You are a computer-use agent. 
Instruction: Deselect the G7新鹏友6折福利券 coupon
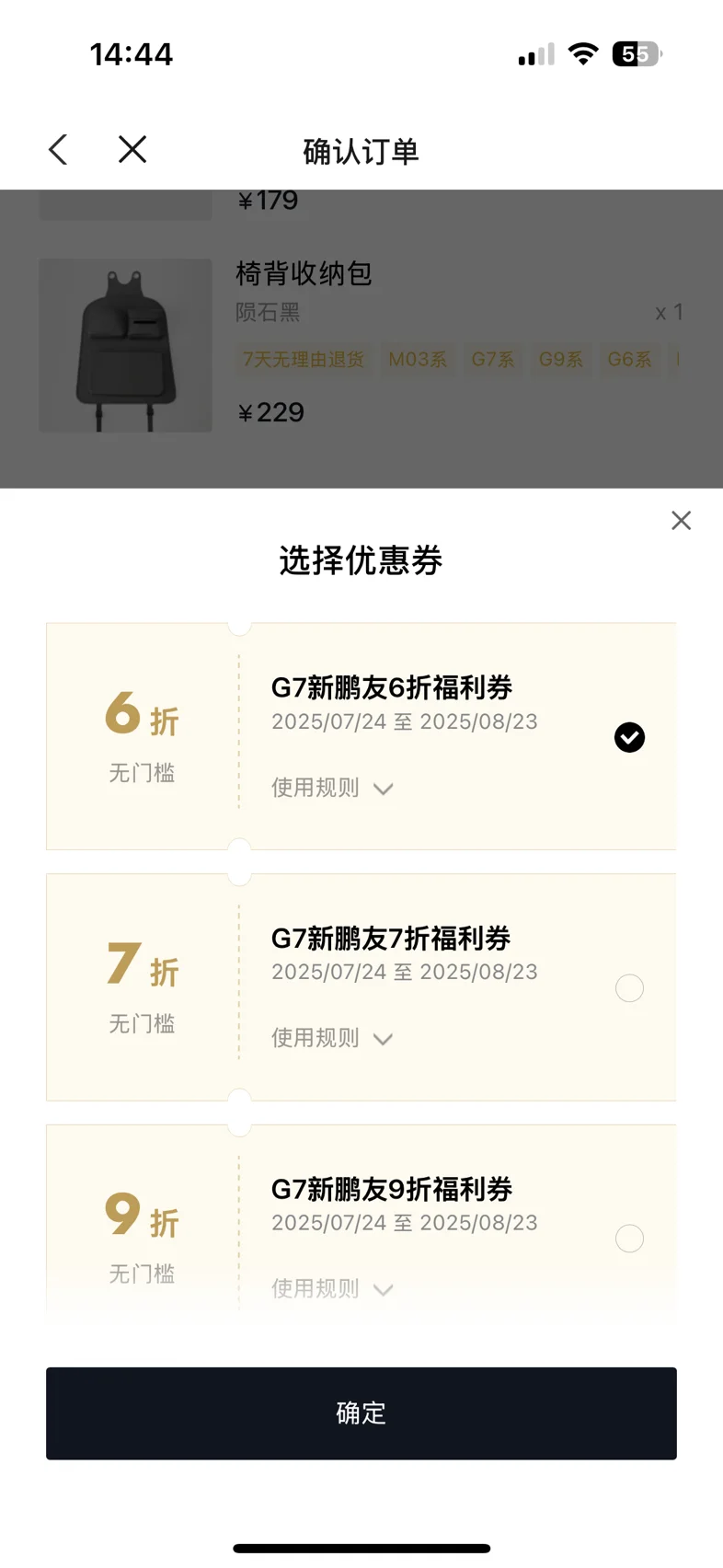629,737
